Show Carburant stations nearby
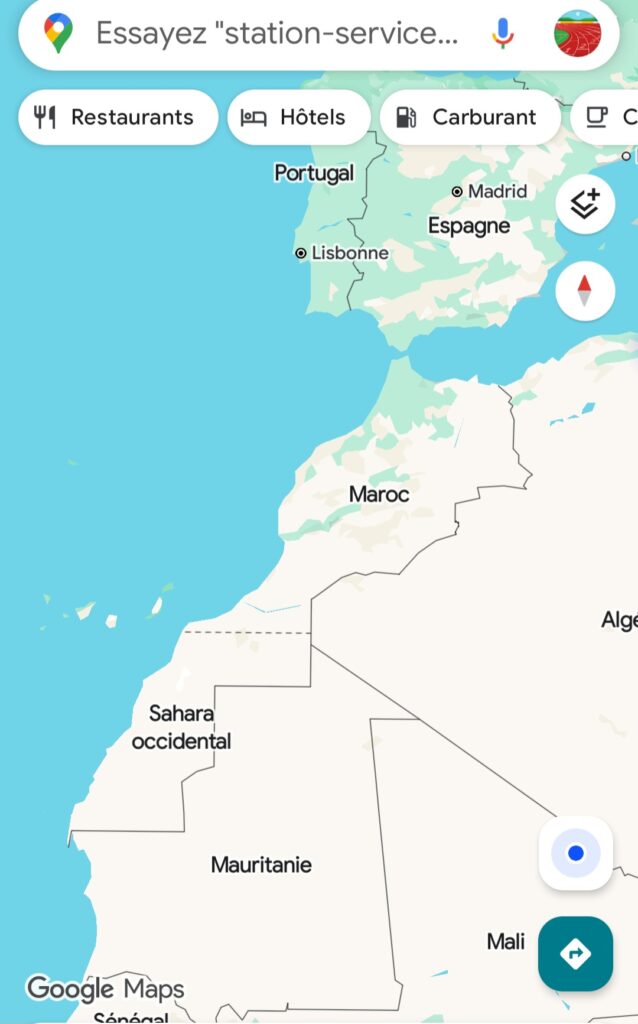Image resolution: width=638 pixels, height=1024 pixels. tap(467, 118)
